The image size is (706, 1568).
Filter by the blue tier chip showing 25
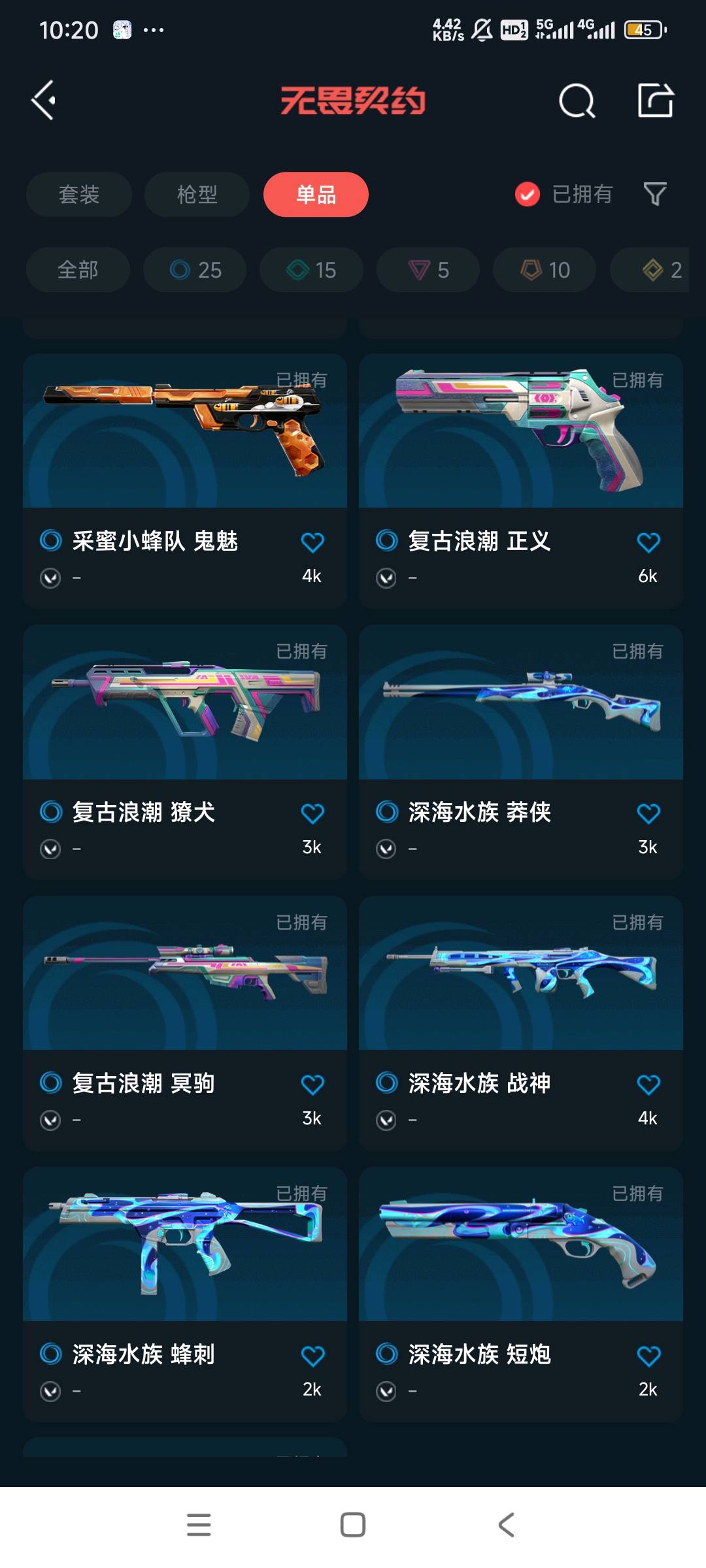195,269
